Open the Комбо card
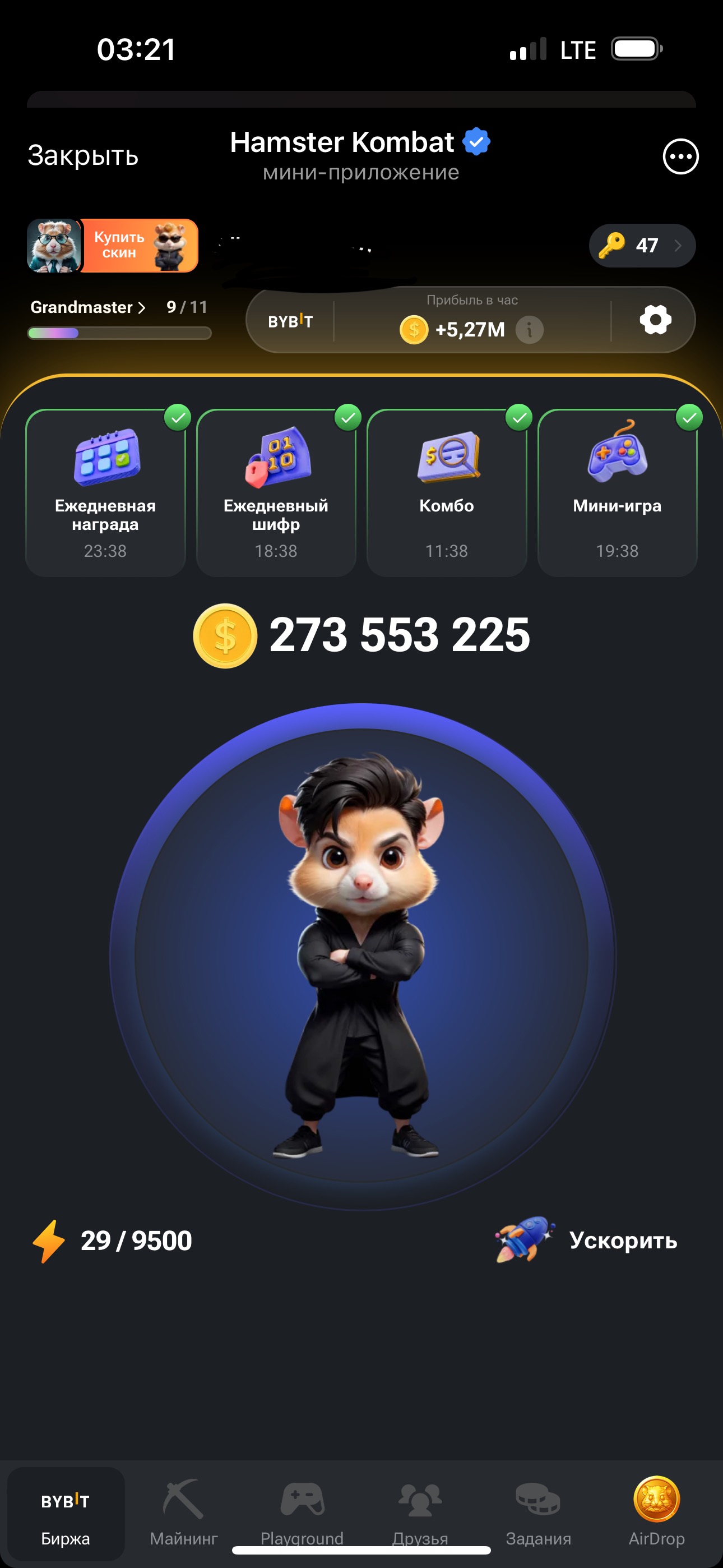723x1568 pixels. tap(447, 493)
